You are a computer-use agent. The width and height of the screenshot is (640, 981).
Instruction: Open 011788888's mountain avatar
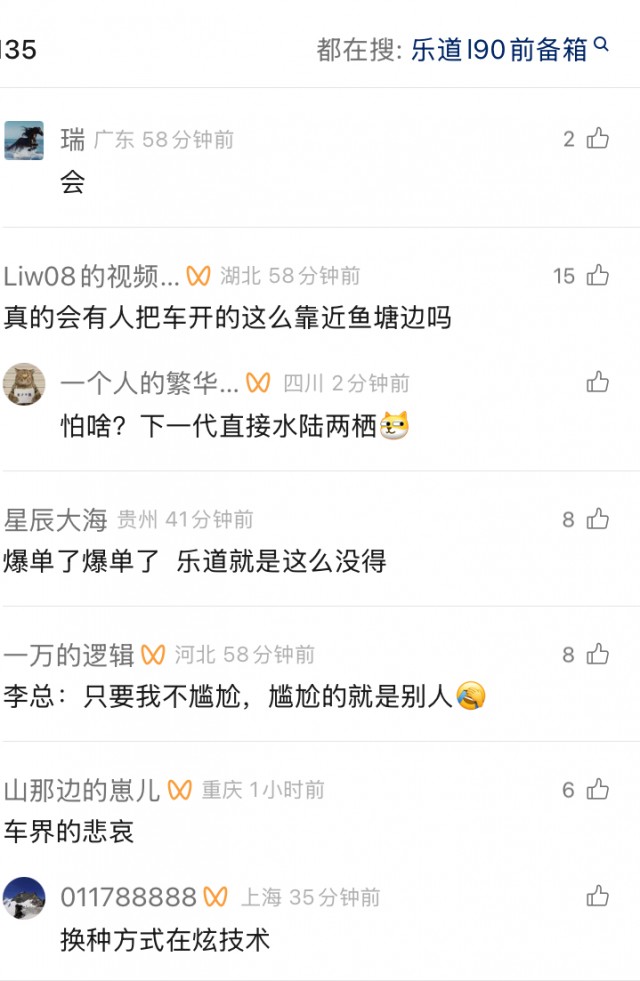point(24,897)
